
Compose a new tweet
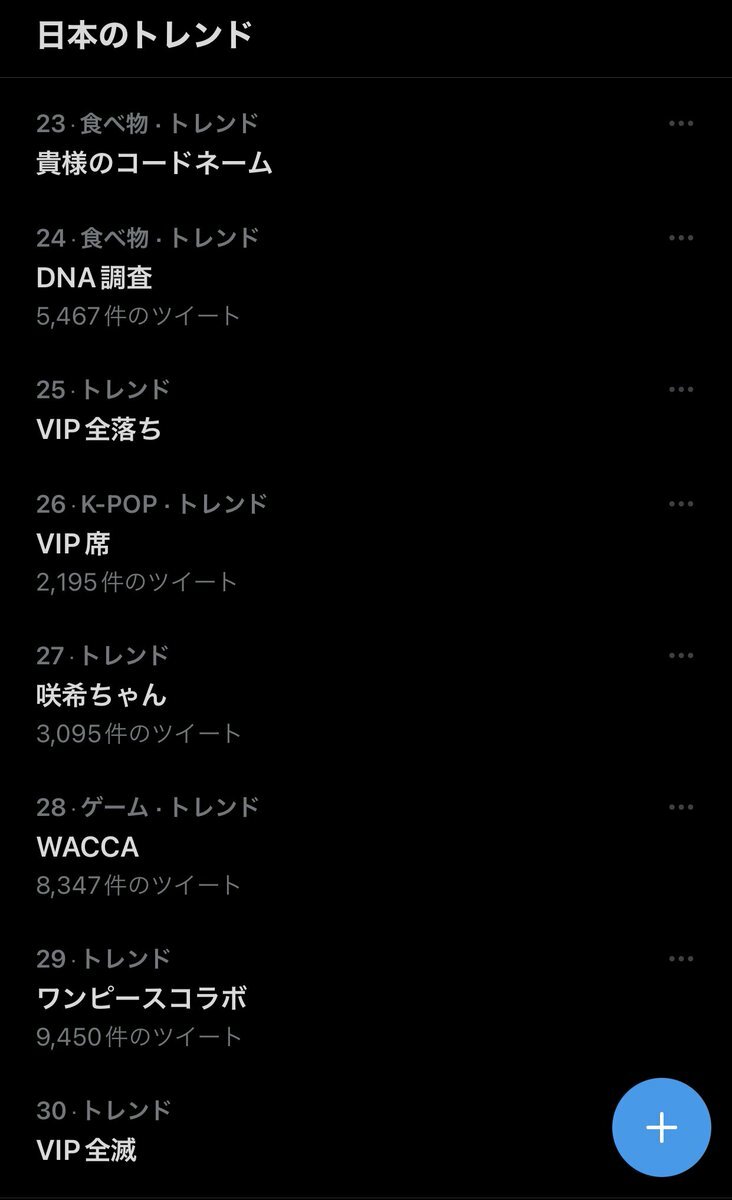point(661,1127)
